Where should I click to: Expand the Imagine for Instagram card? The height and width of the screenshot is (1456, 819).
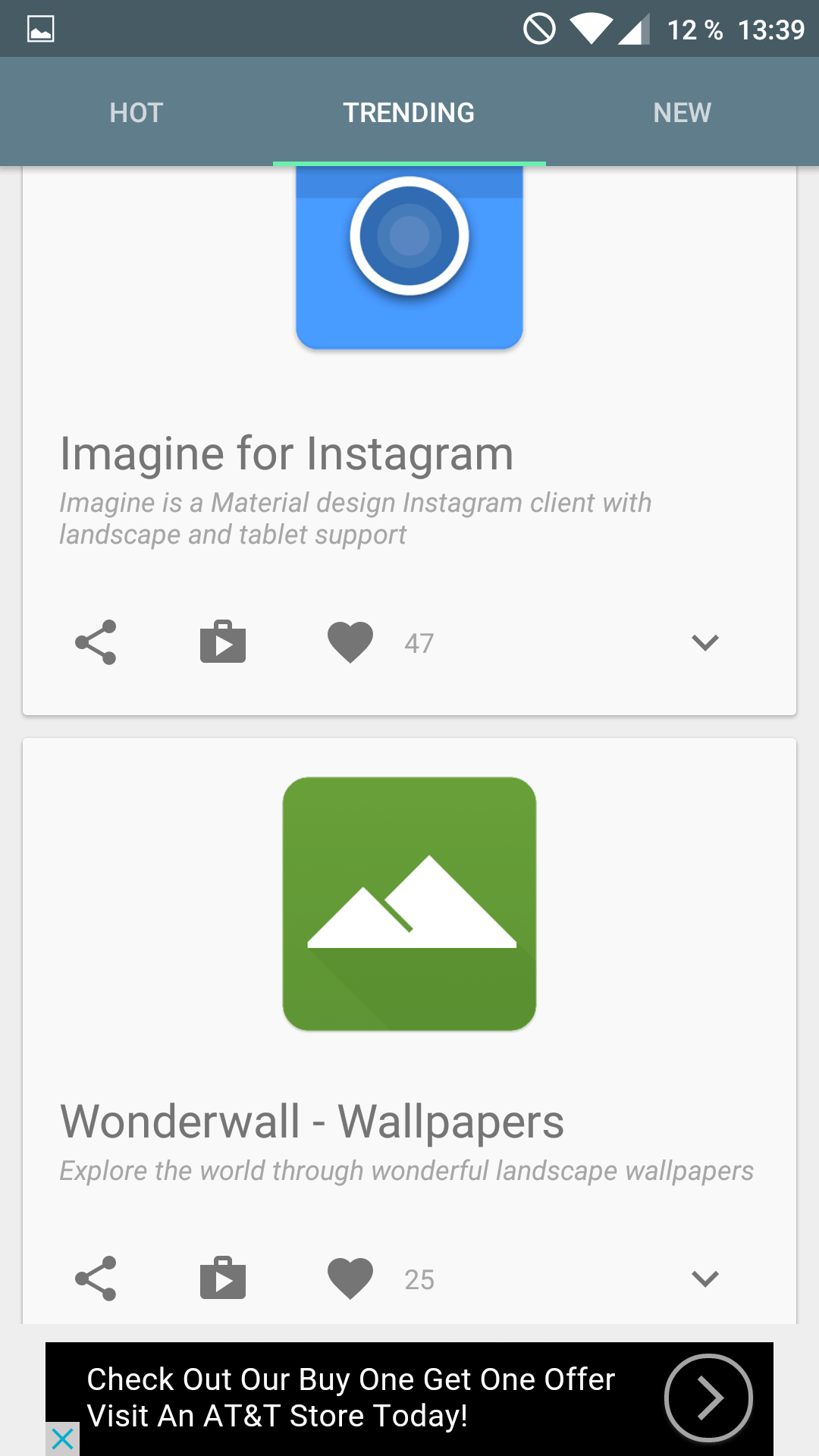tap(705, 642)
